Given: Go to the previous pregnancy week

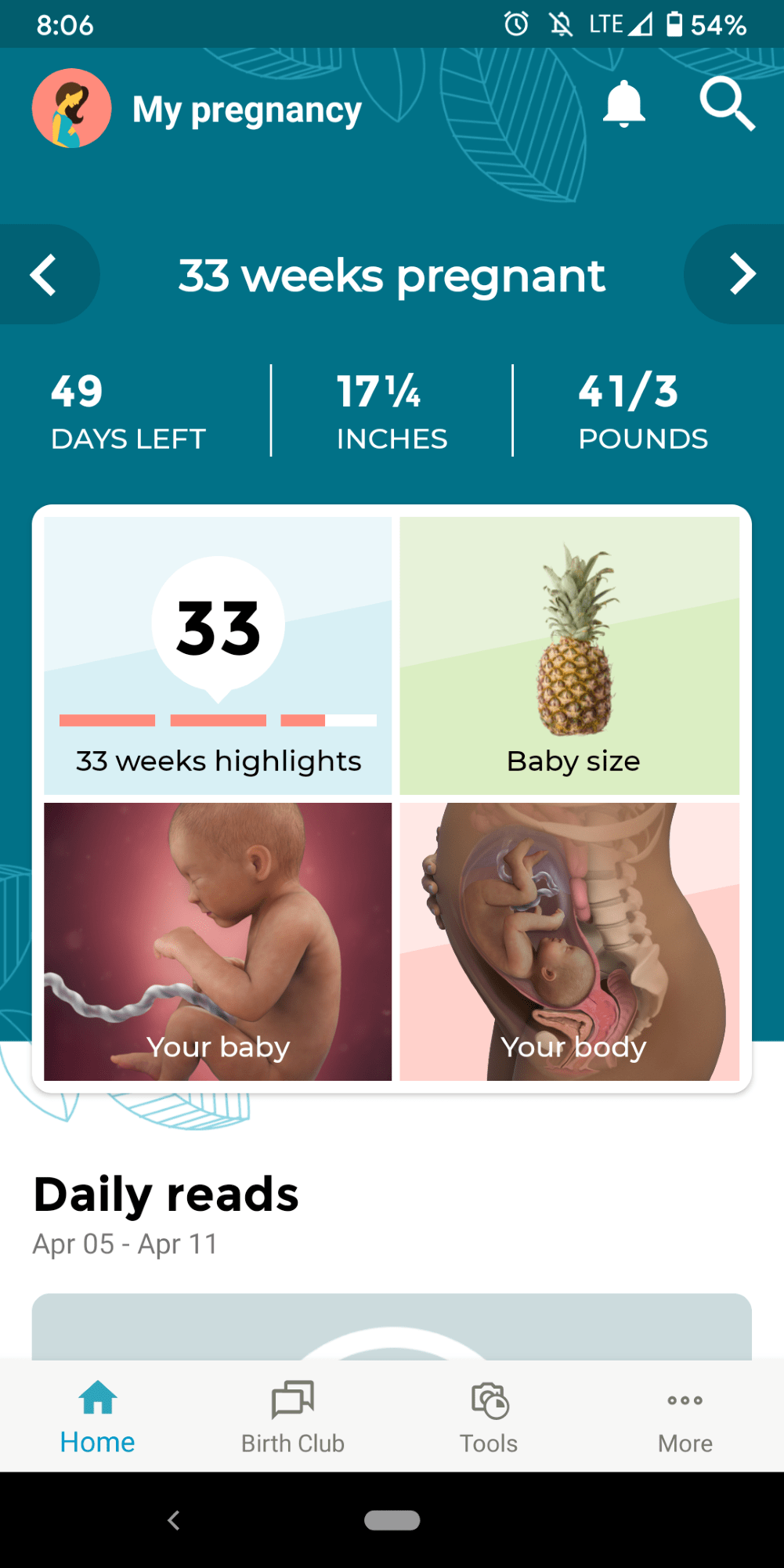Looking at the screenshot, I should click(45, 275).
